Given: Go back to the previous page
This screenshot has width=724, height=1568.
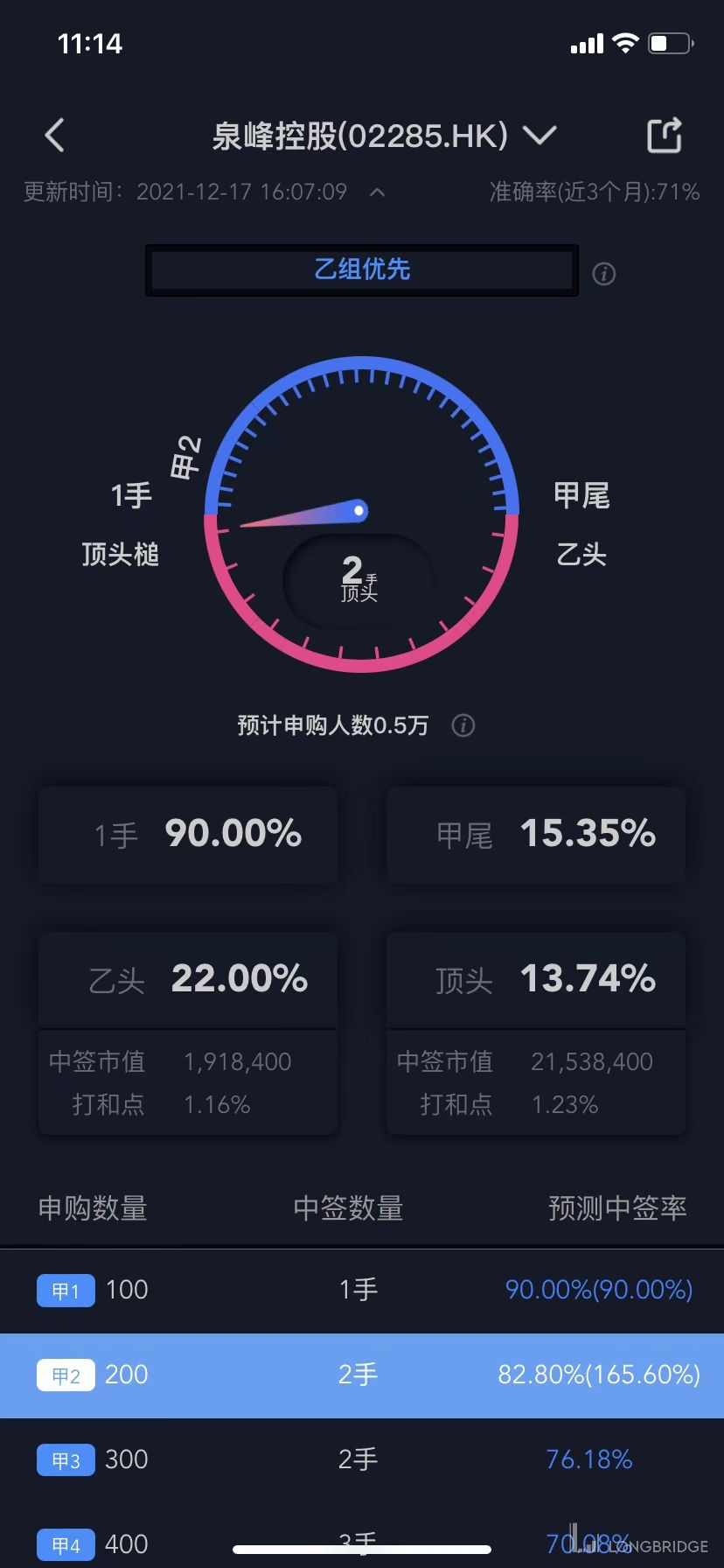Looking at the screenshot, I should tap(54, 136).
